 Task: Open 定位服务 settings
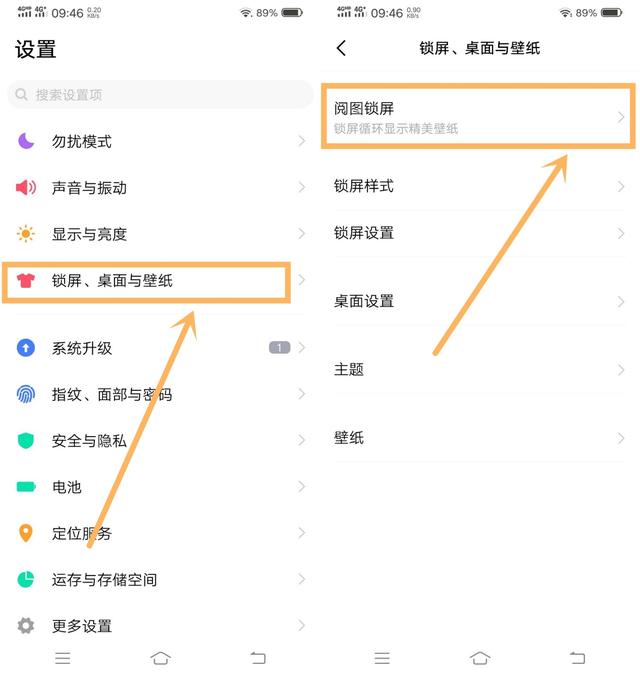(160, 533)
